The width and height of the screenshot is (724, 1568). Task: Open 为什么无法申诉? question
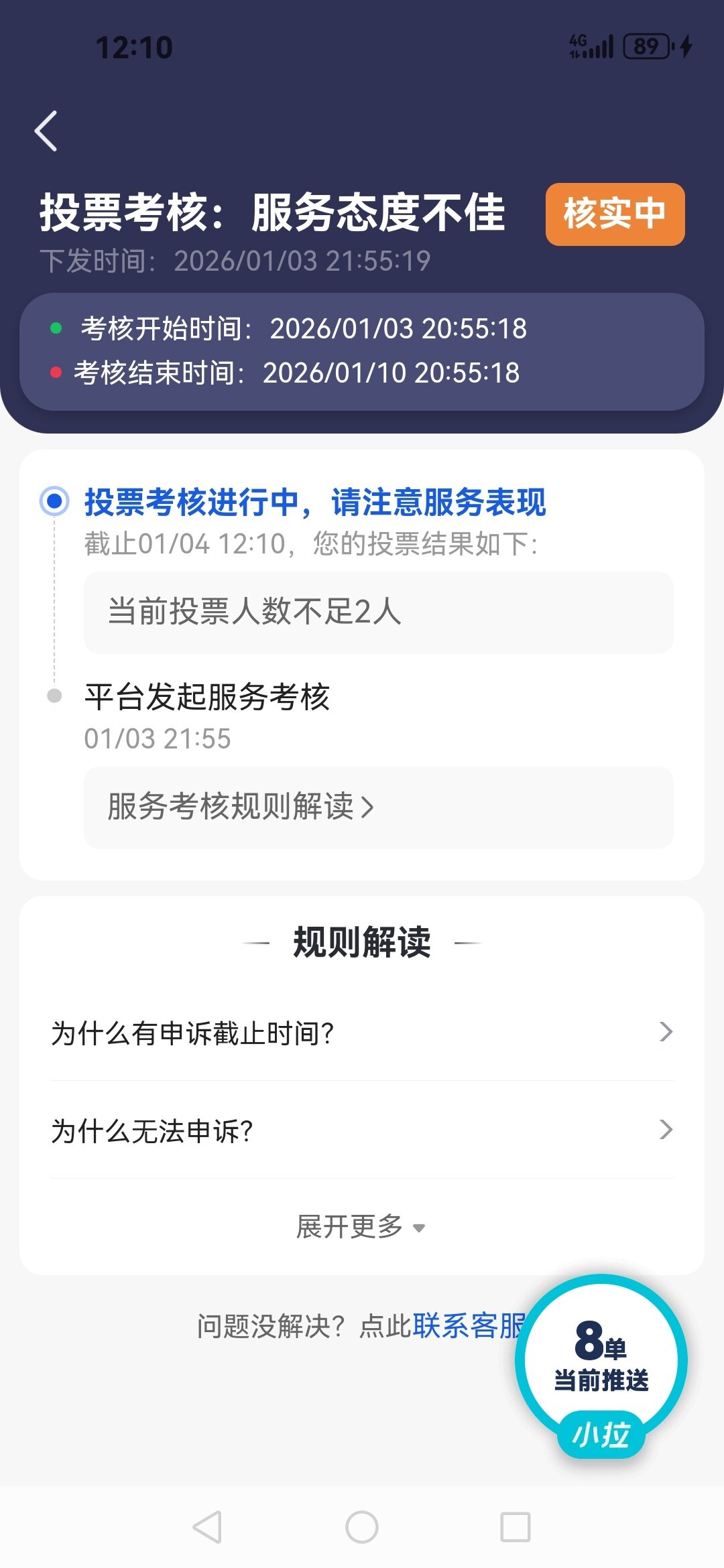pos(362,1130)
